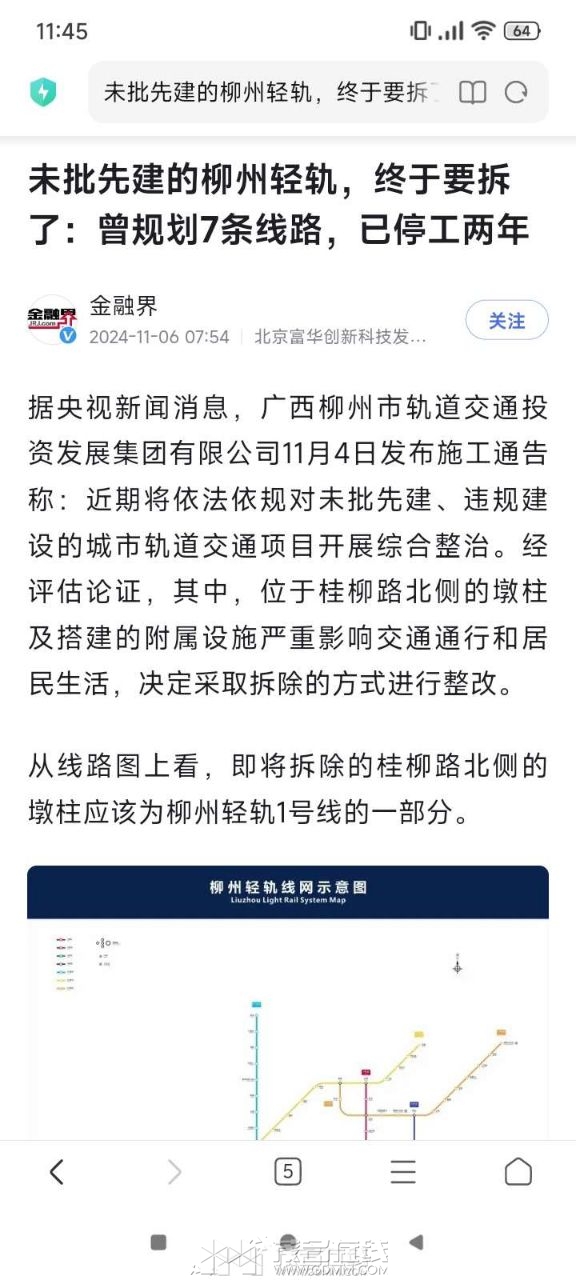Open the tab switcher showing 5 tabs

tap(288, 1172)
